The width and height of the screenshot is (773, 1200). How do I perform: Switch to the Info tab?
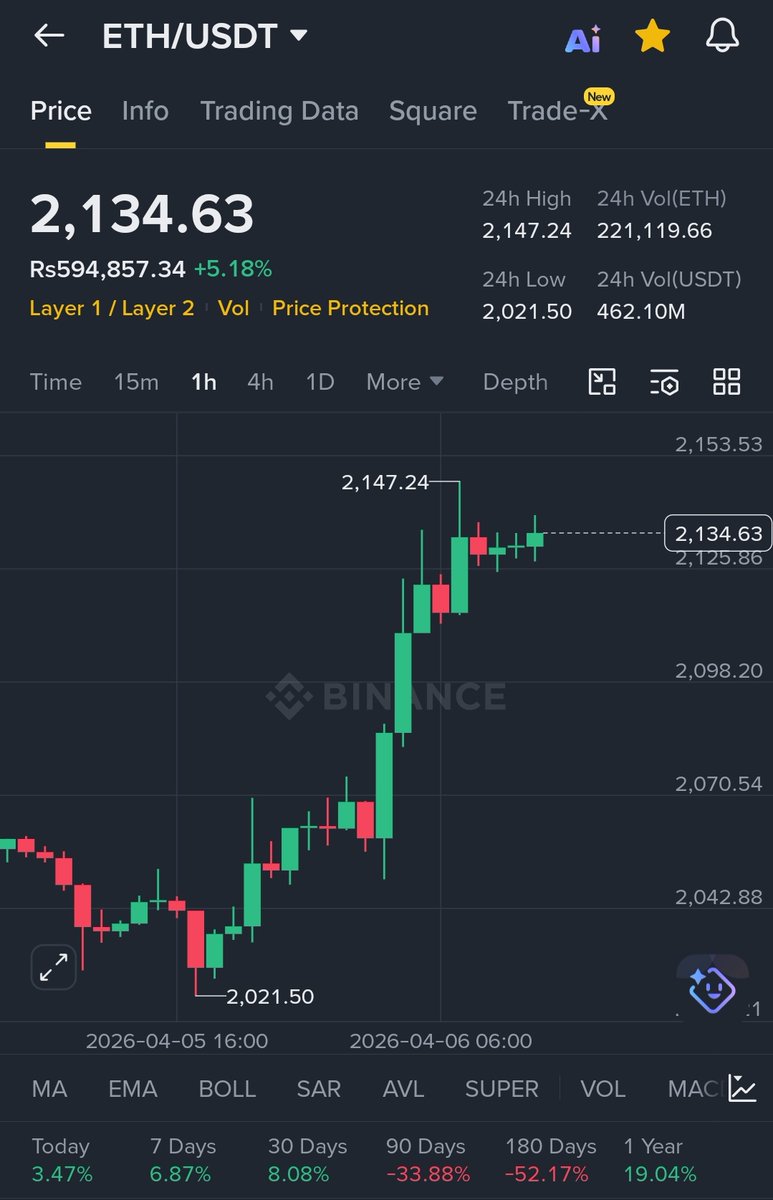click(x=145, y=111)
